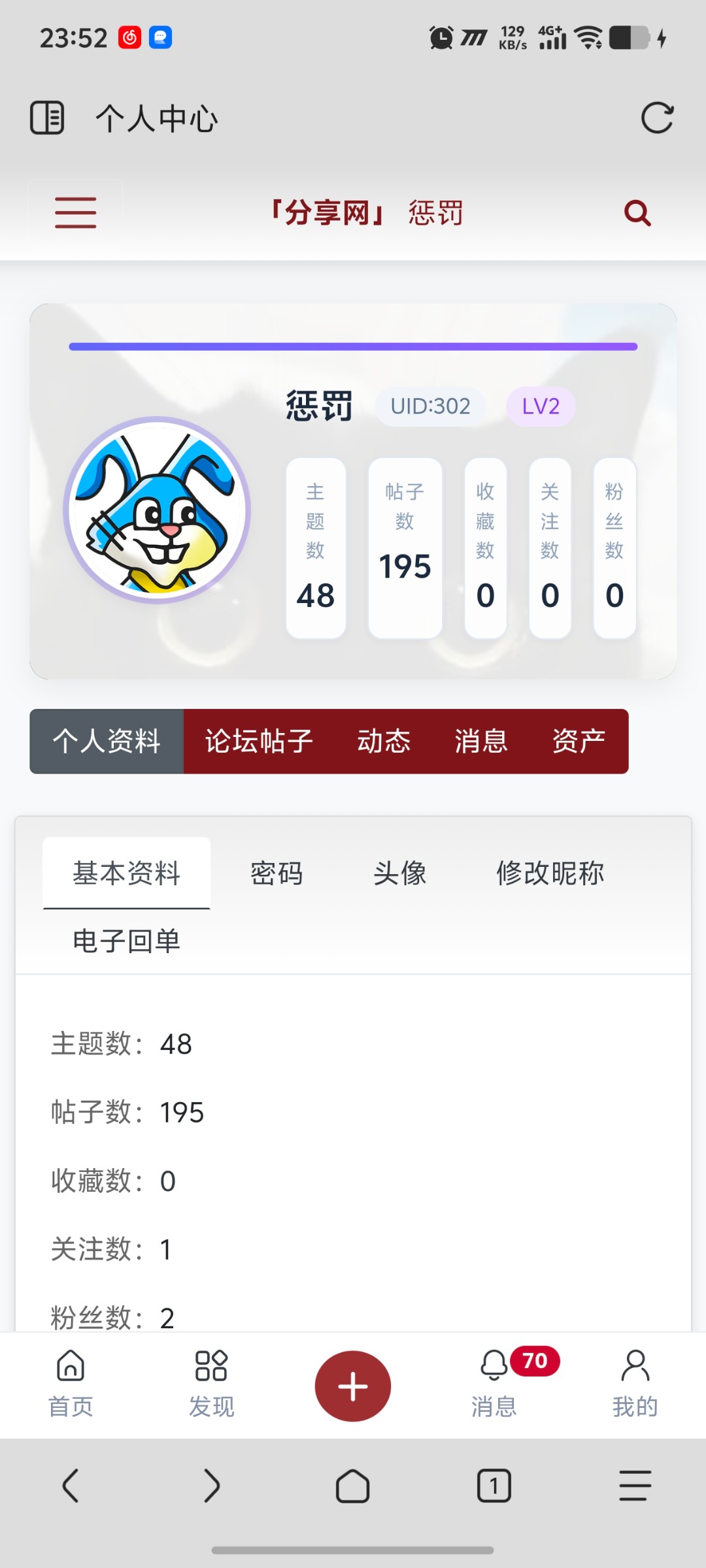Switch to 动态 tab
This screenshot has height=1568, width=706.
click(384, 742)
